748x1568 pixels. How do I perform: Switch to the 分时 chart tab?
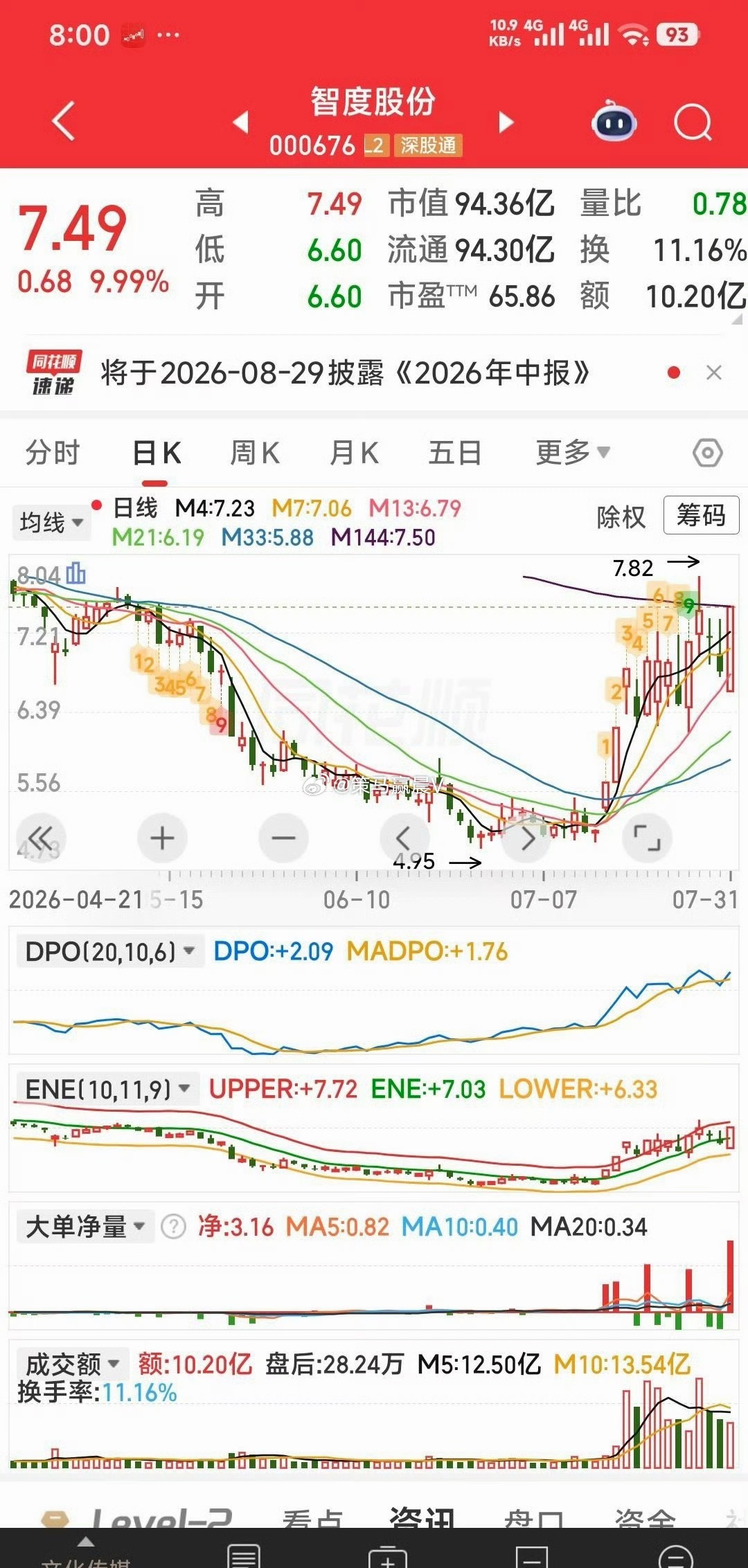coord(53,453)
